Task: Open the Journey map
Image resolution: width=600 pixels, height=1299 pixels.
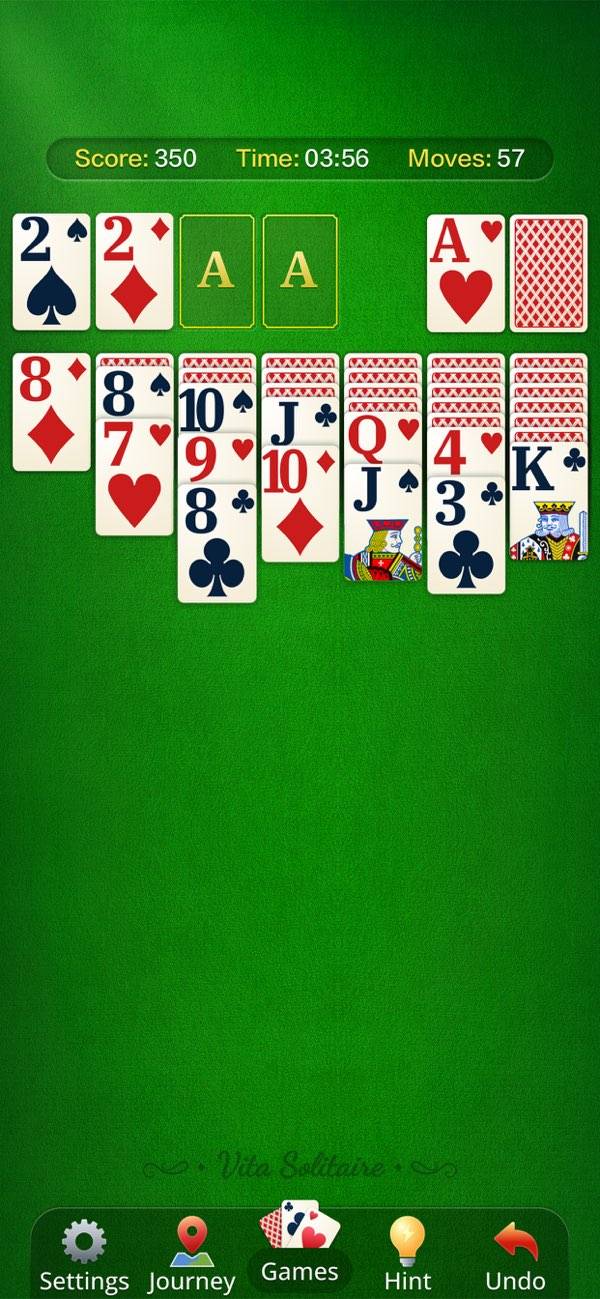Action: (x=191, y=1254)
